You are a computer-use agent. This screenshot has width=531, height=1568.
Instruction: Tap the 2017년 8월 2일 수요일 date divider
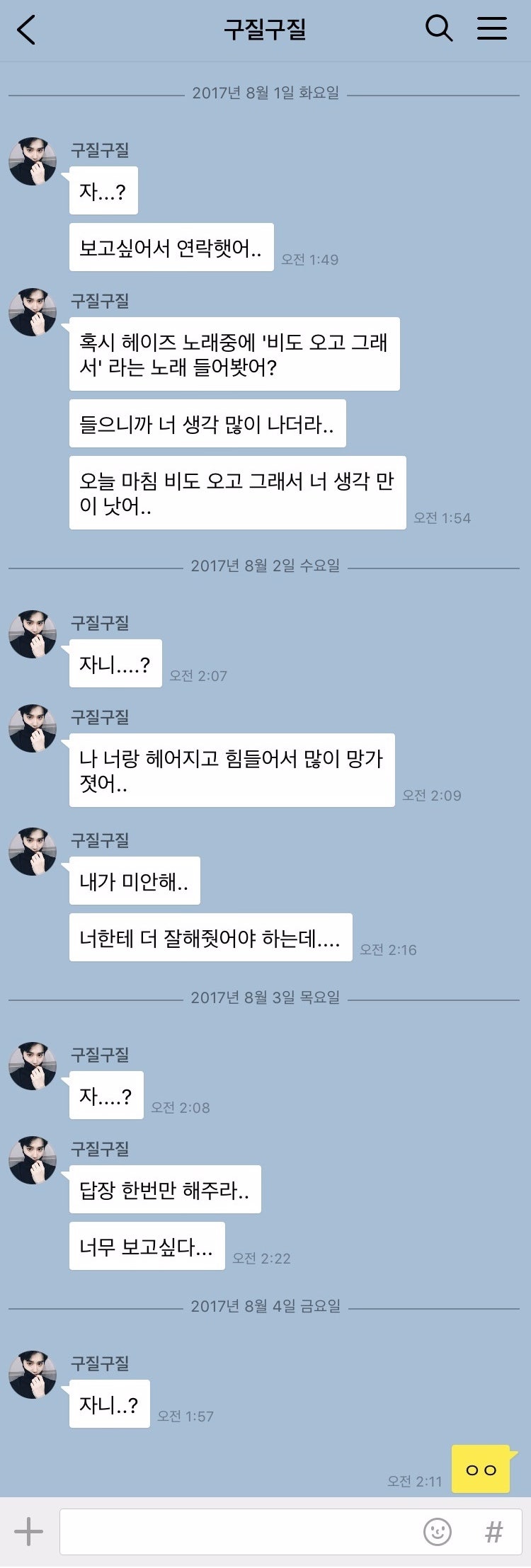tap(265, 565)
